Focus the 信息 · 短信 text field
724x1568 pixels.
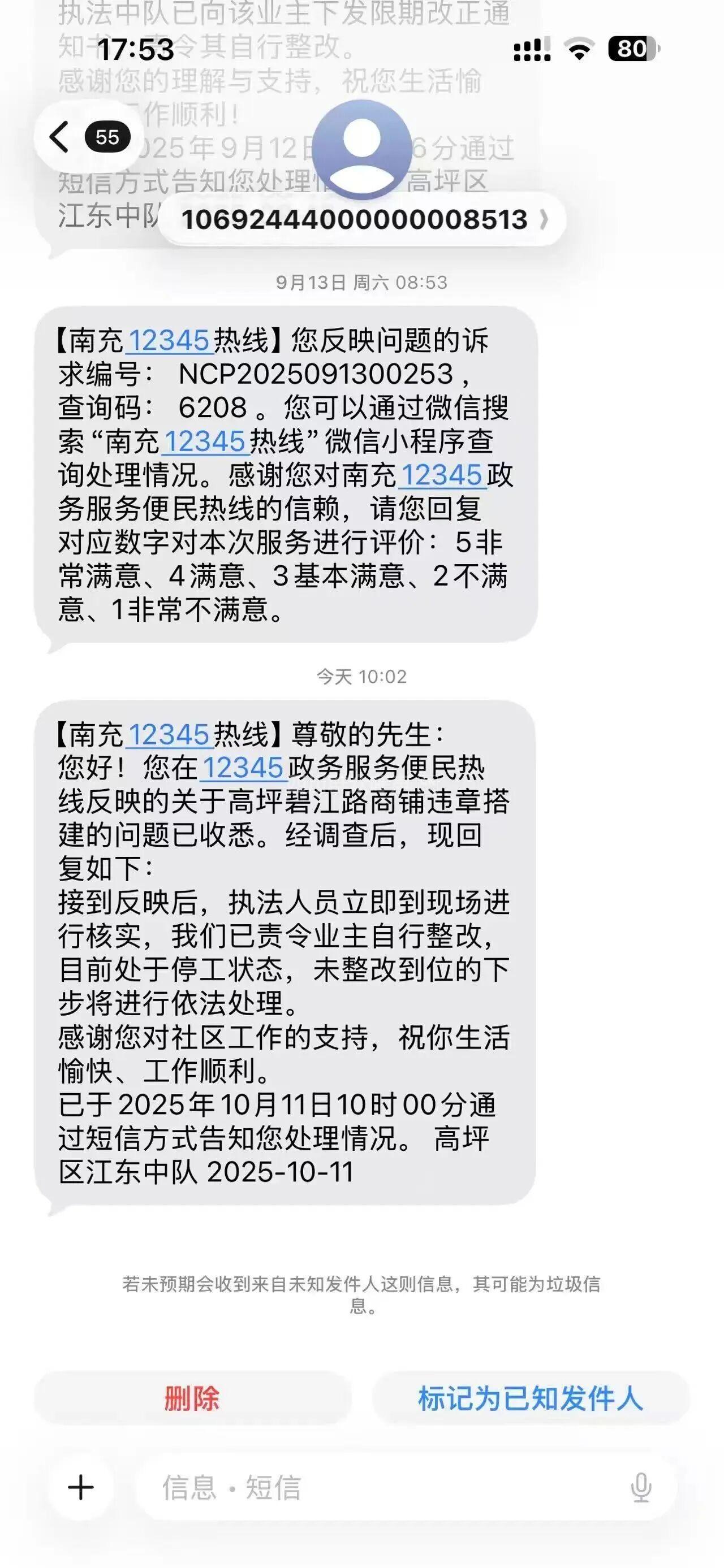click(377, 1488)
